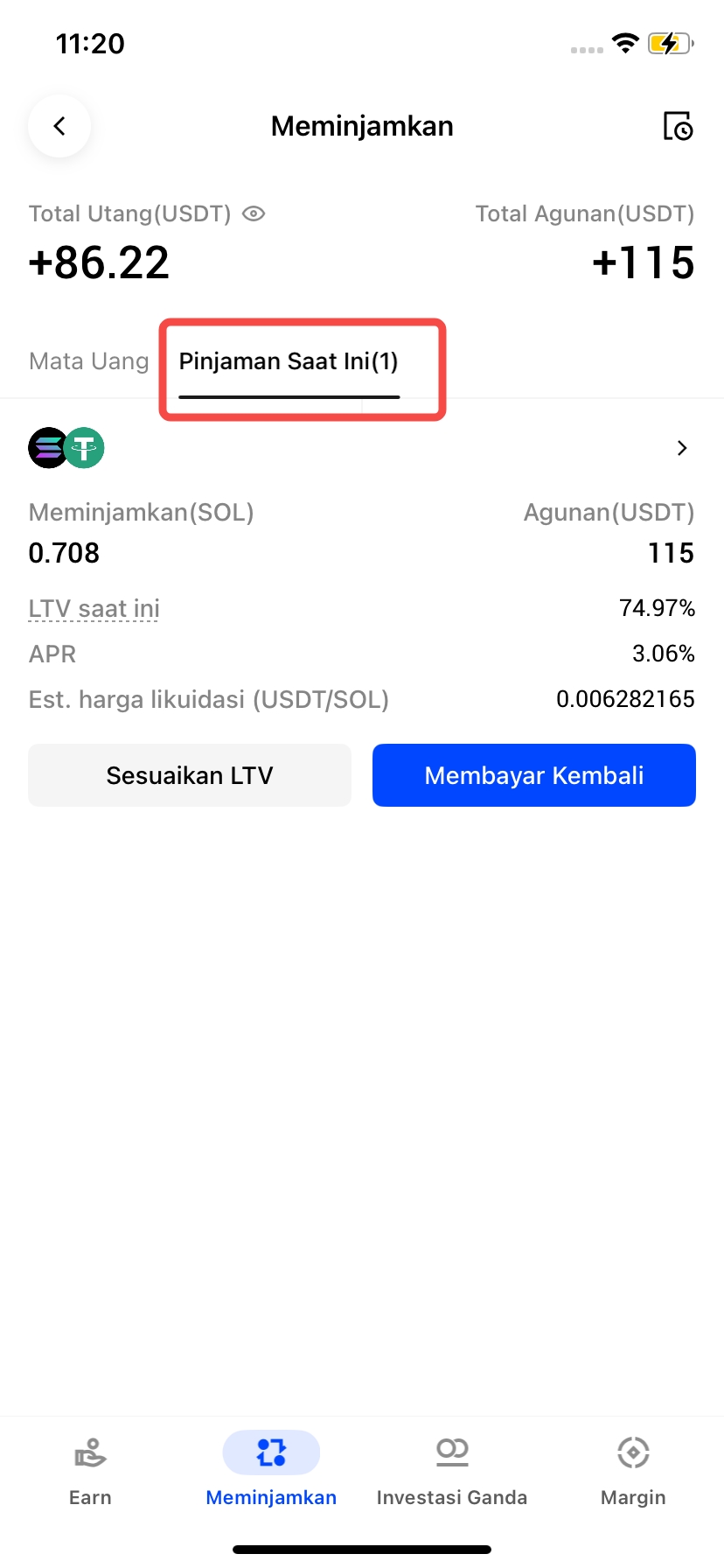Go to the Investasi Ganda tab
The width and height of the screenshot is (724, 1568).
[x=452, y=1472]
